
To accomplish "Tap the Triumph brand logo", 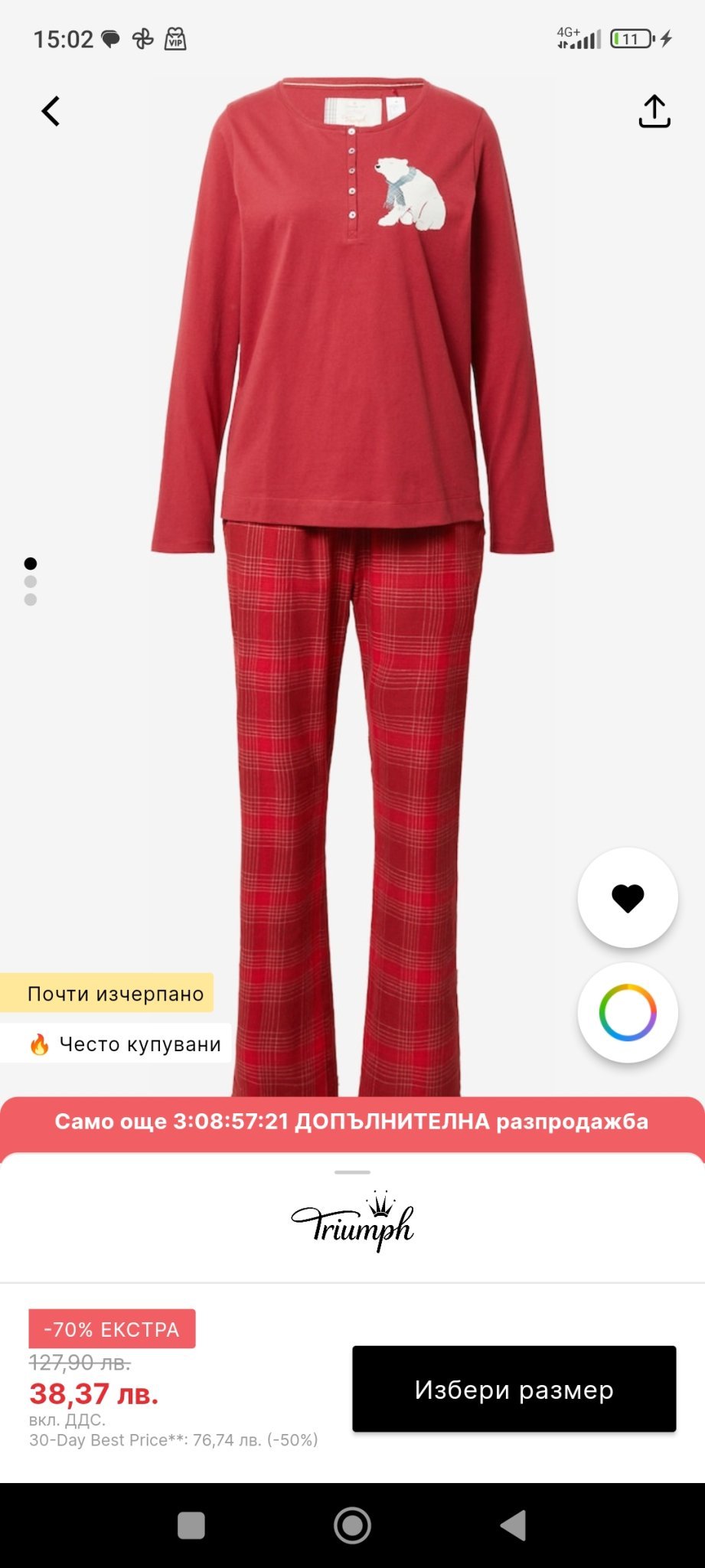I will click(x=352, y=1223).
